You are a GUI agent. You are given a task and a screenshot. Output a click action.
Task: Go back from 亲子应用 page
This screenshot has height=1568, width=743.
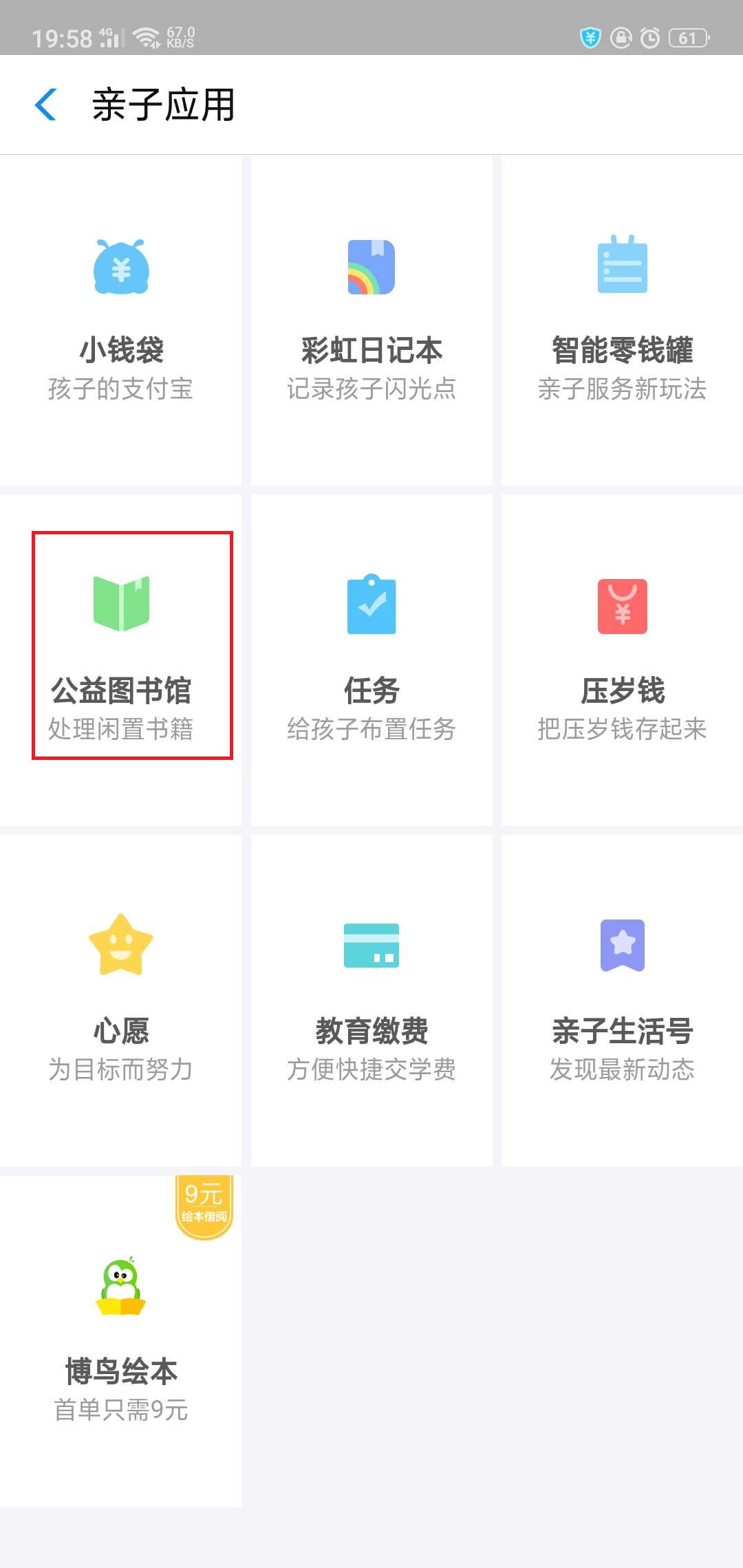45,105
